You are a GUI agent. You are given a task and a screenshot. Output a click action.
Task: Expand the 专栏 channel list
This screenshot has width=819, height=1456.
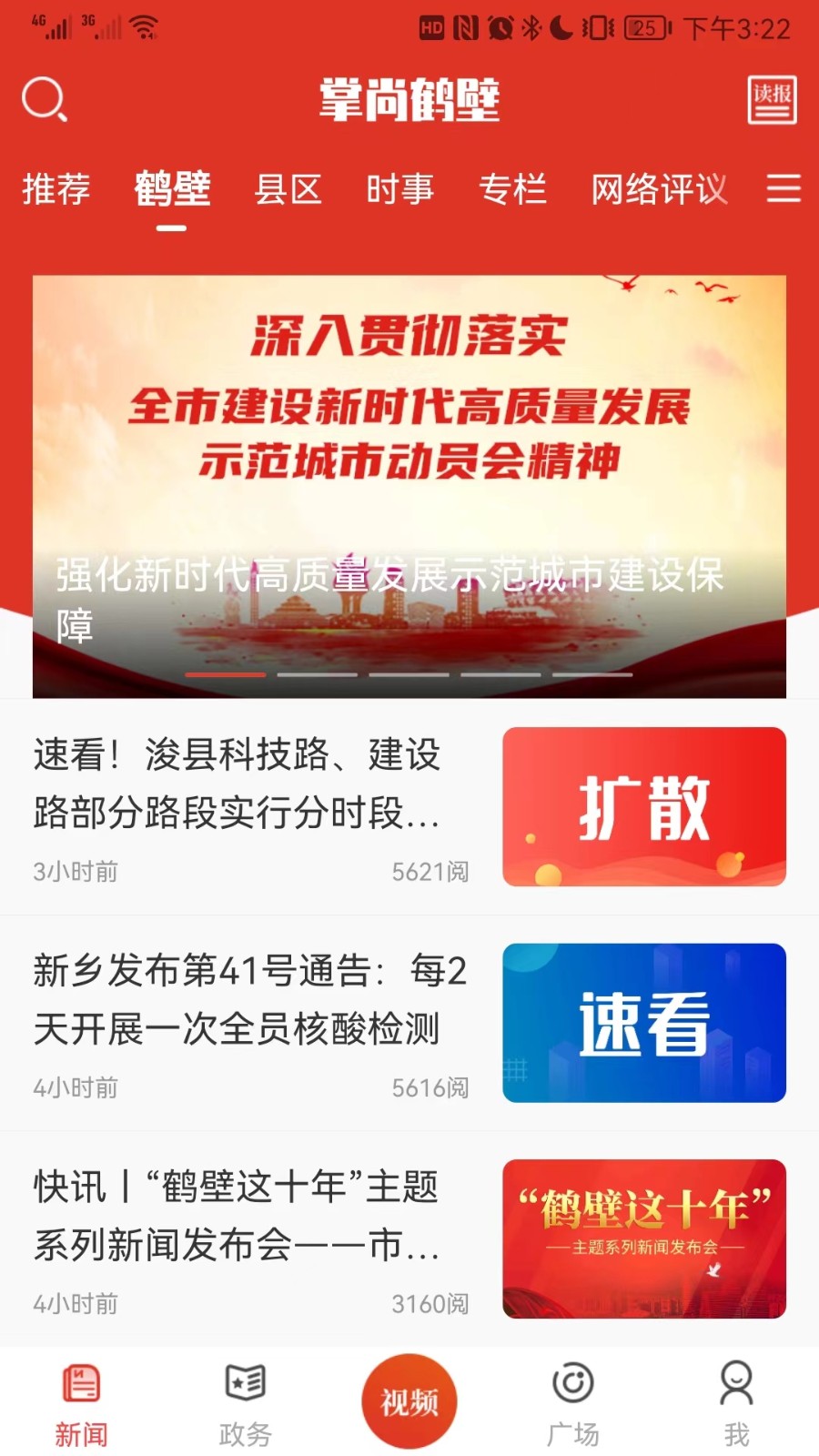click(514, 189)
